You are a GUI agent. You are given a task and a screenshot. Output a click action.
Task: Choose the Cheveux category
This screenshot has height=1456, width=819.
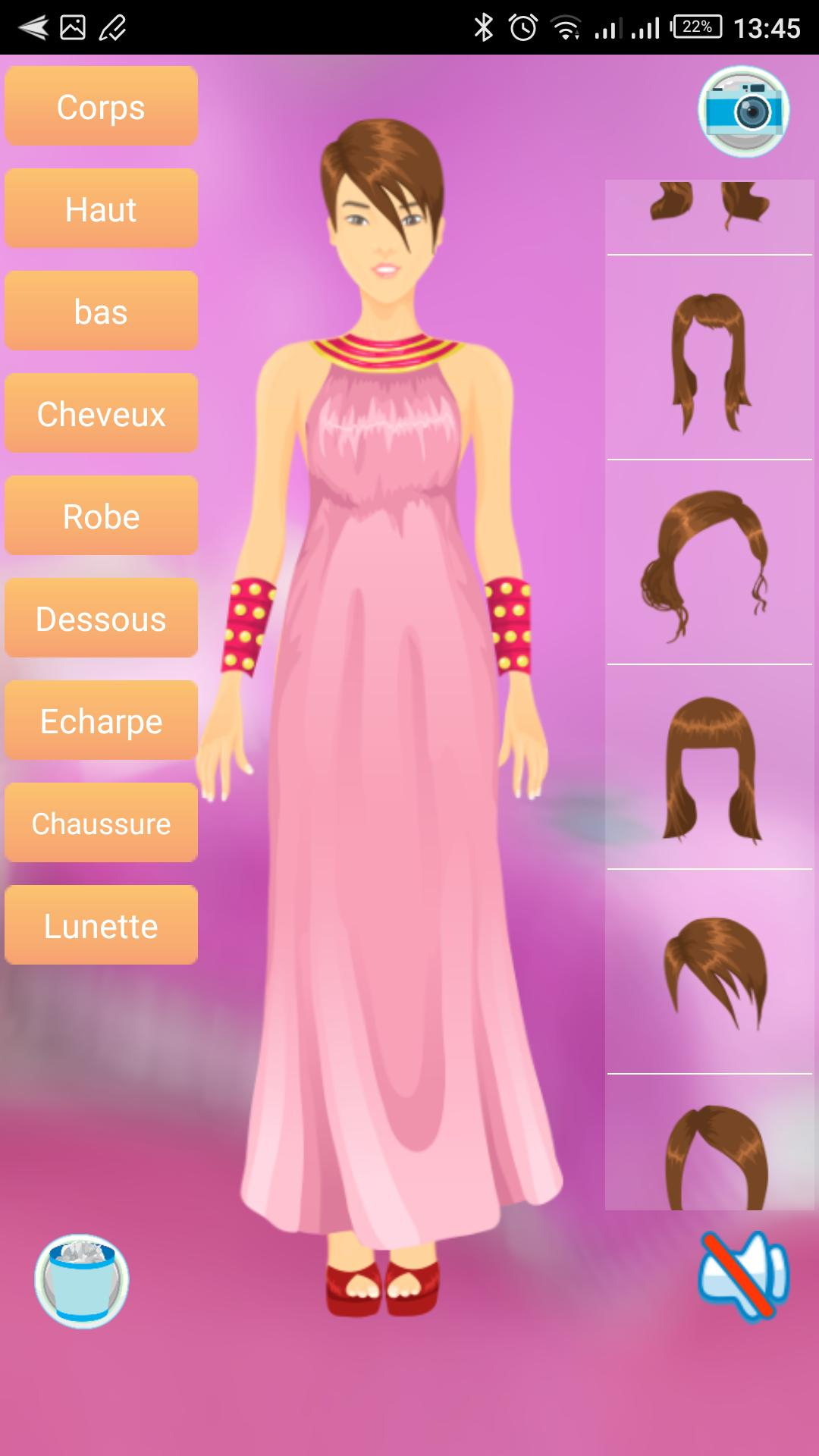point(101,413)
